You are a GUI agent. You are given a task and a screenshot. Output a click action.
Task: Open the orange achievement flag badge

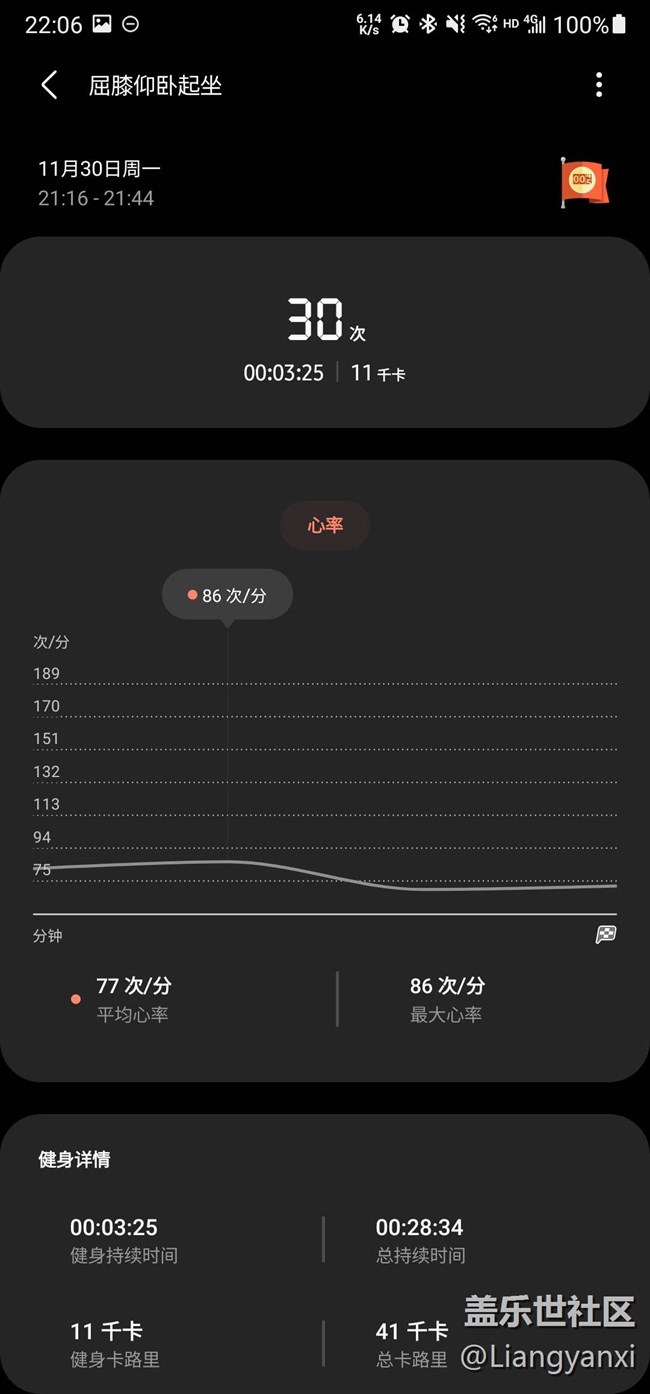click(x=584, y=182)
